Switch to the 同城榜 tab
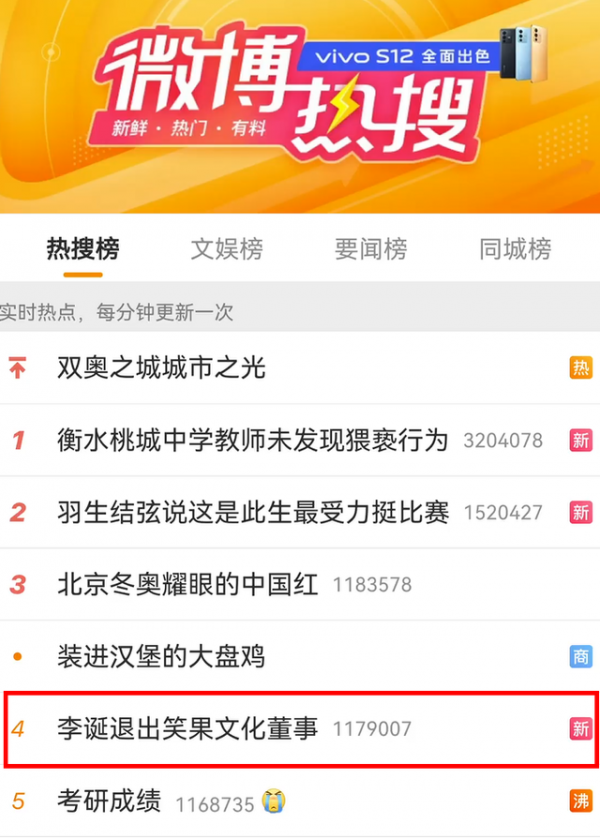Screen dimensions: 600x838 [x=515, y=249]
